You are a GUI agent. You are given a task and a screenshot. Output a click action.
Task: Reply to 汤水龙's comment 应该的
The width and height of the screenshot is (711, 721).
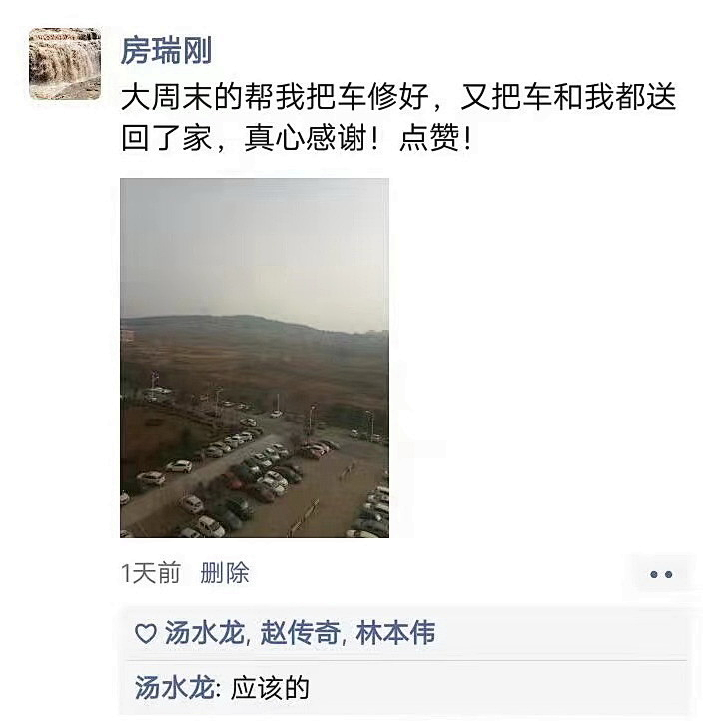[270, 688]
